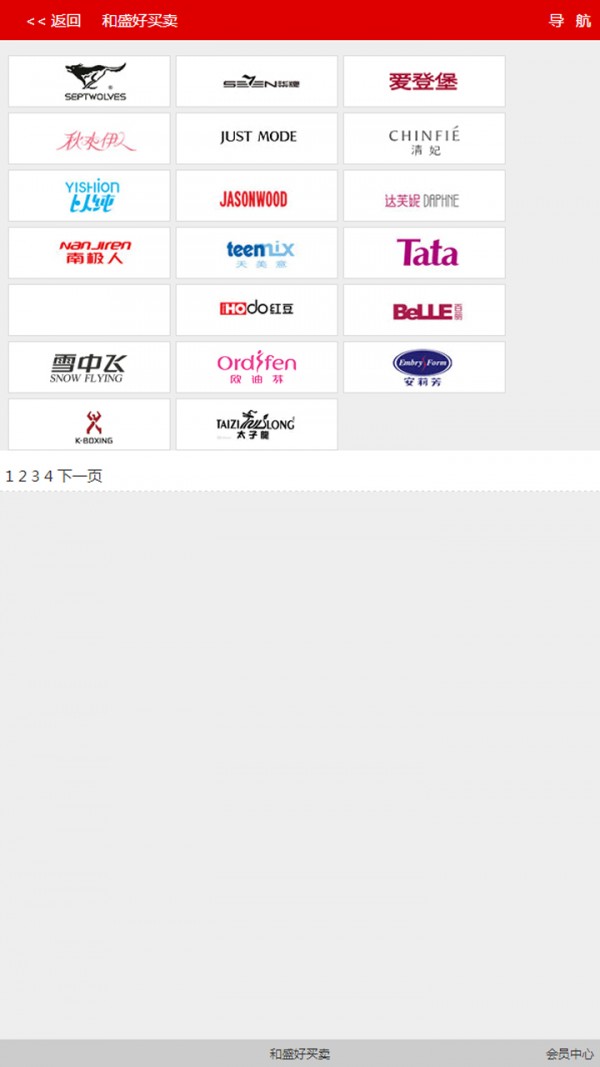Open the 达芙妮 Daphne brand tile

(x=424, y=195)
